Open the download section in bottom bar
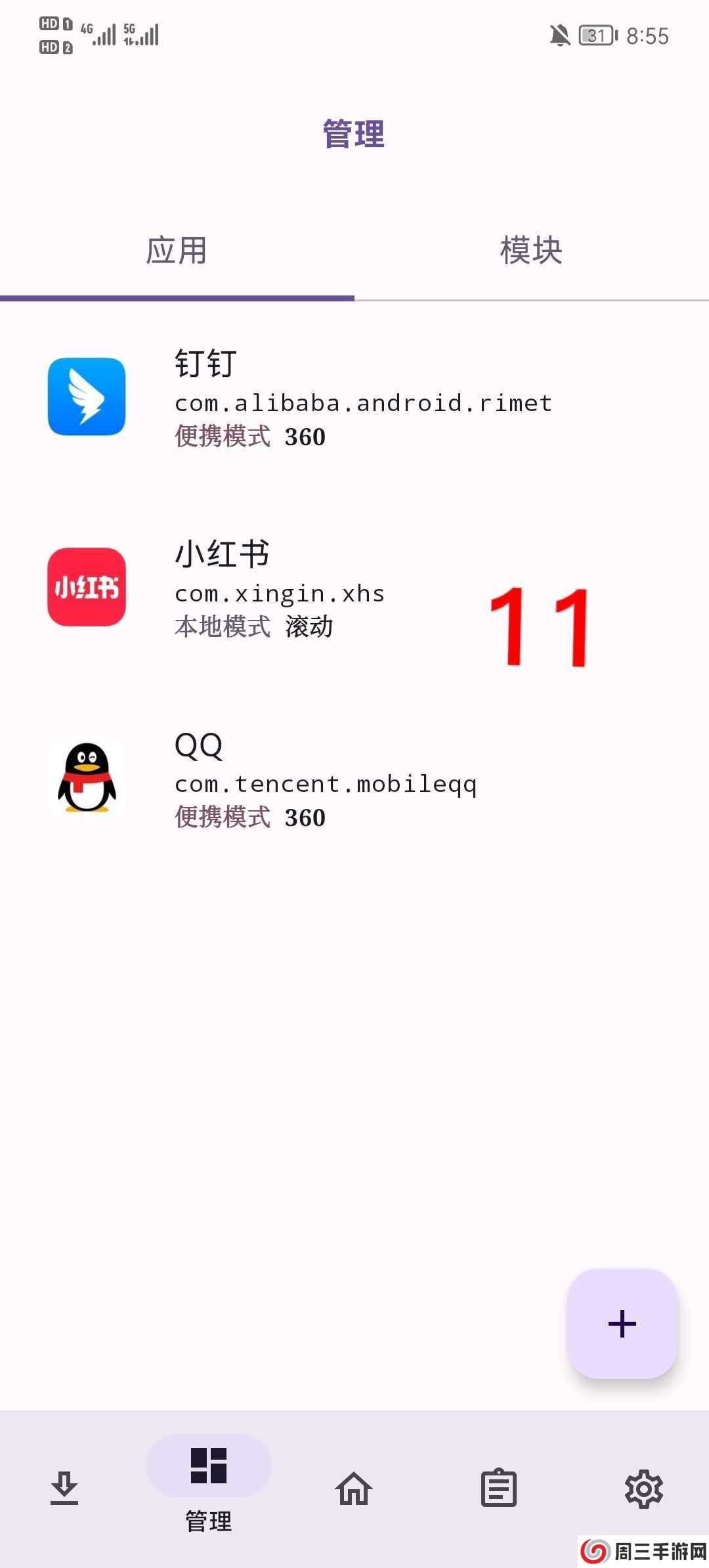This screenshot has height=1568, width=709. 64,1488
